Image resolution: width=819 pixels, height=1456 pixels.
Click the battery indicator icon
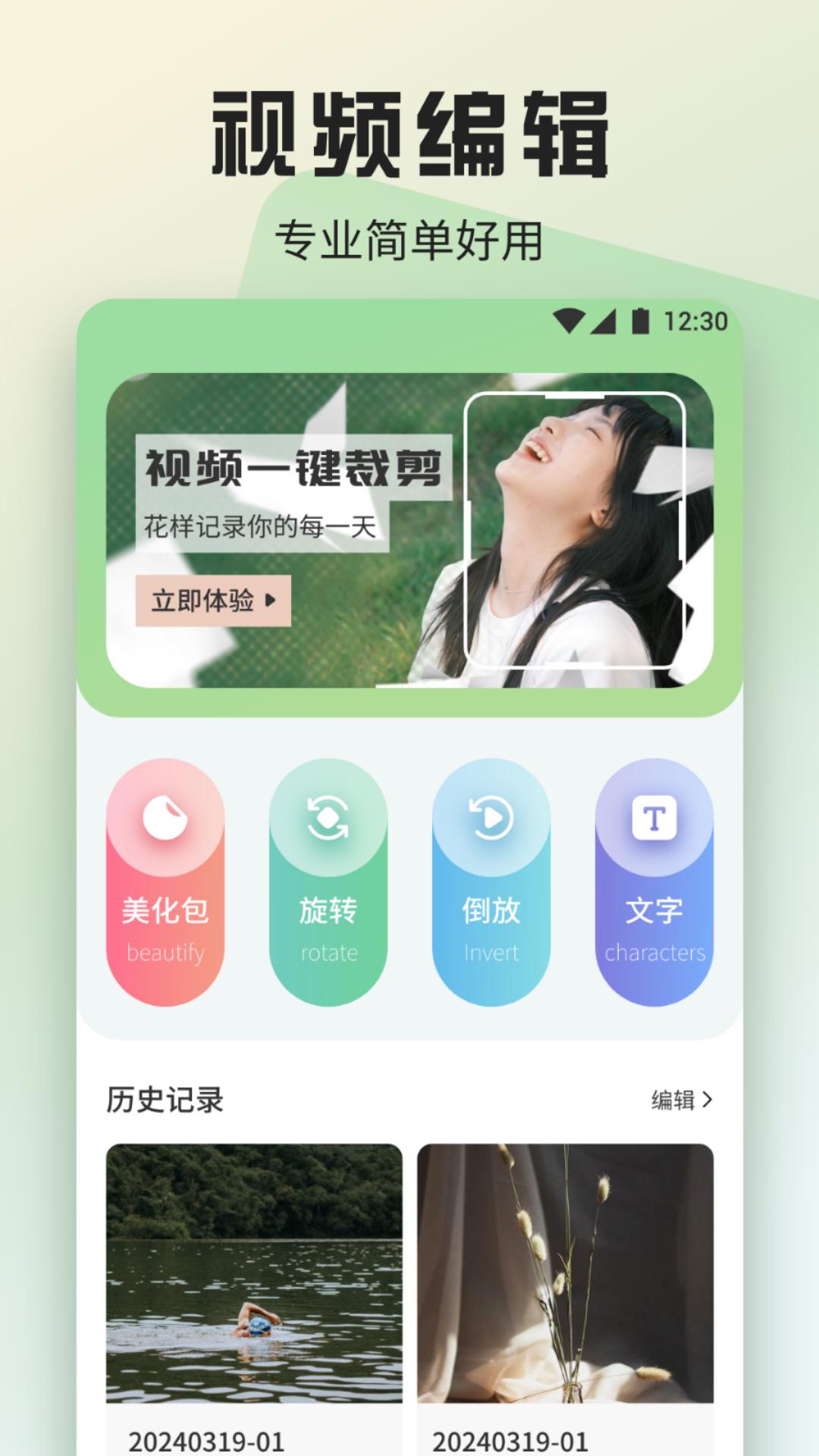[639, 321]
